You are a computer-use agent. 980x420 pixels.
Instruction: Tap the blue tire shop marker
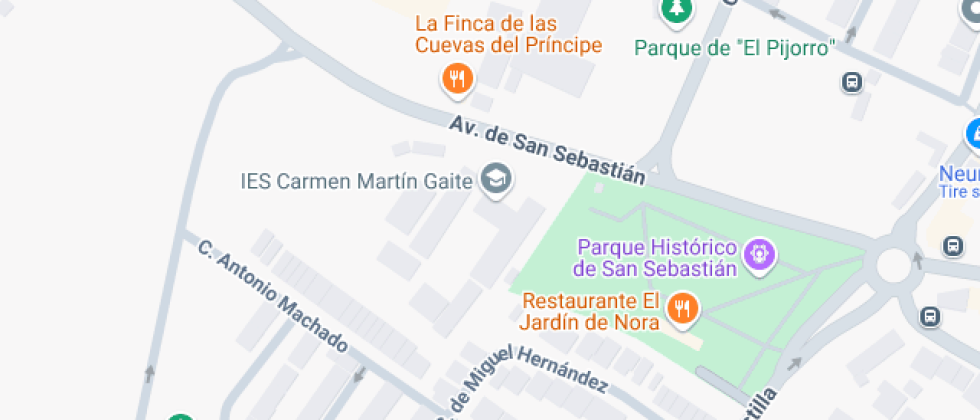point(973,135)
